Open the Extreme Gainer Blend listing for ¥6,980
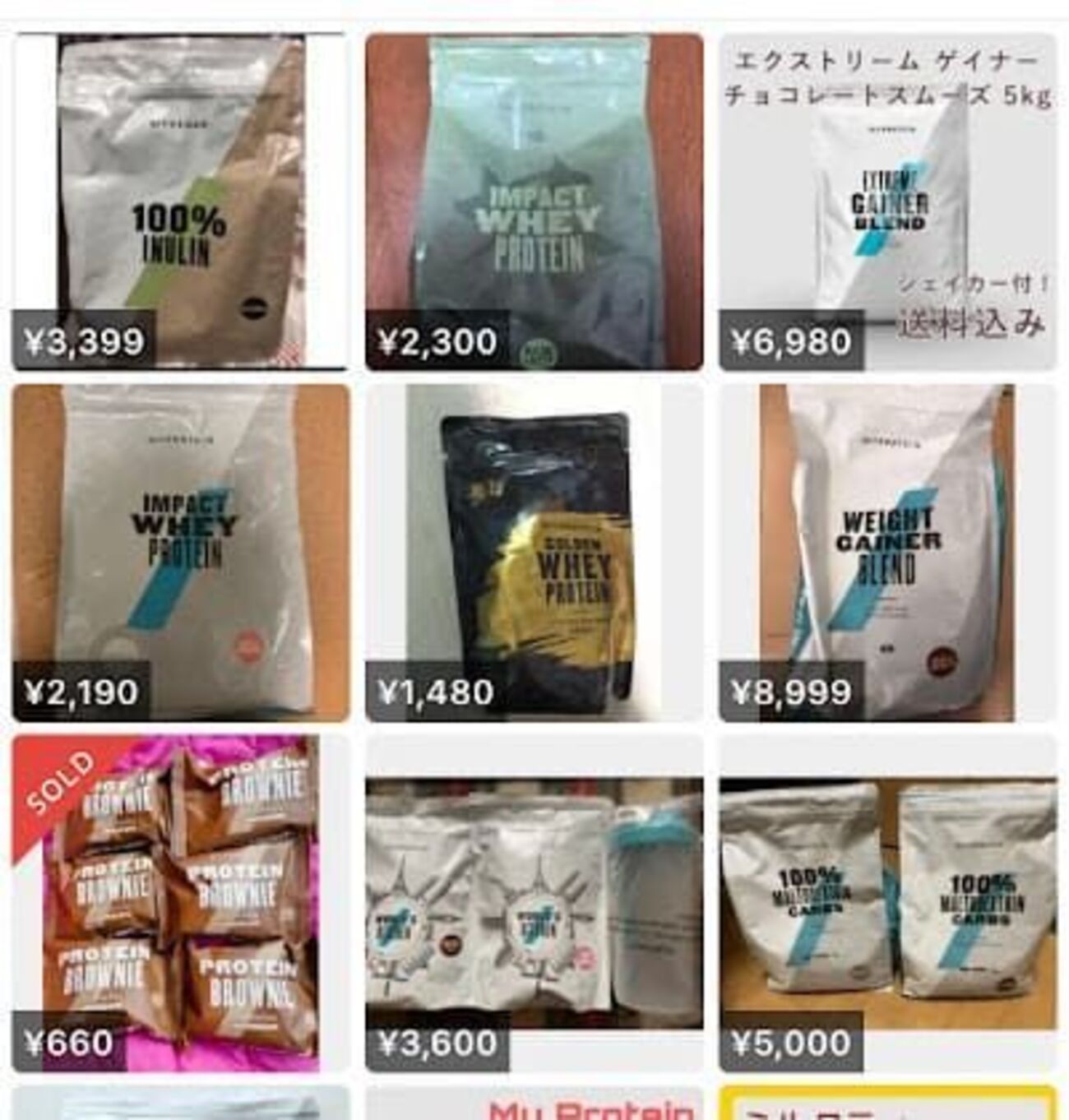The width and height of the screenshot is (1069, 1120). tap(887, 201)
